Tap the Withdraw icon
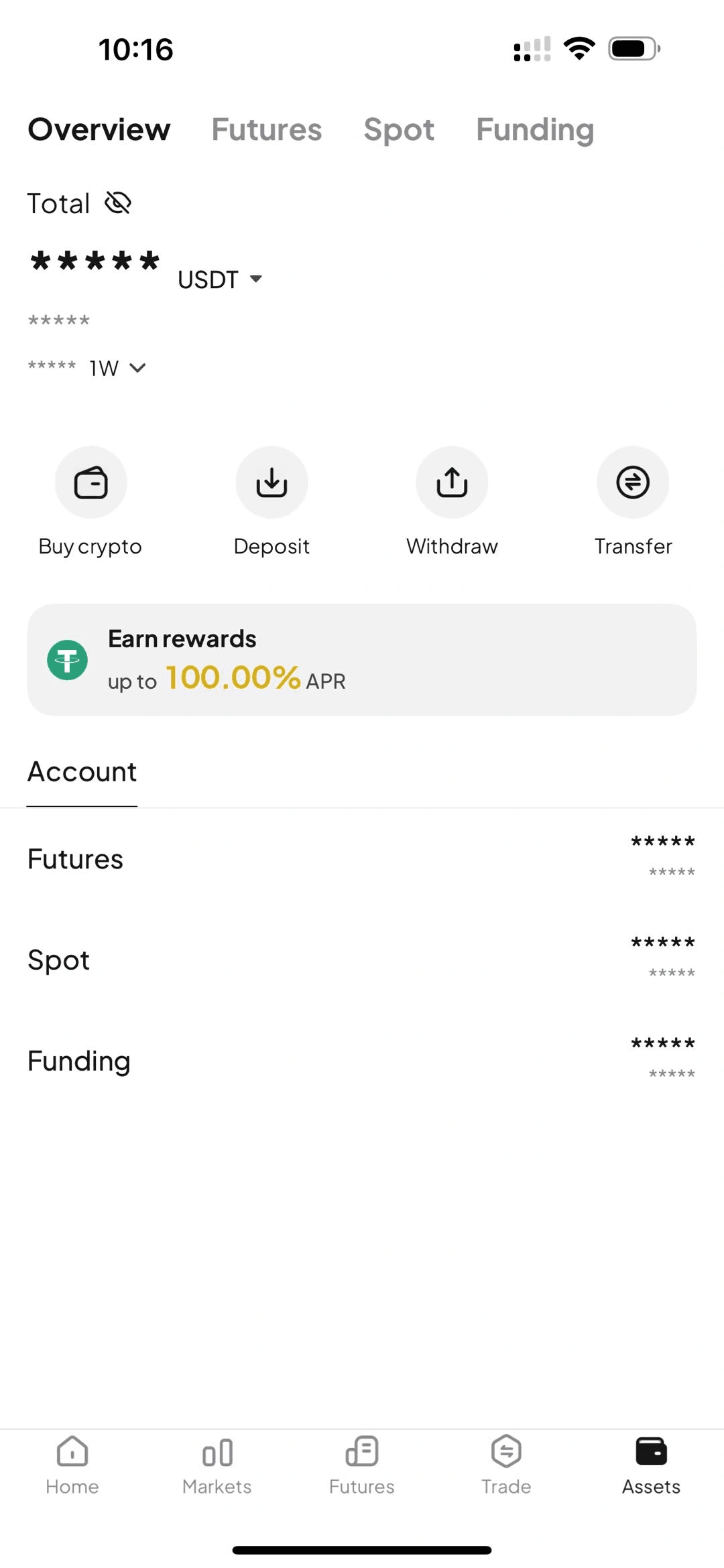 [x=452, y=482]
